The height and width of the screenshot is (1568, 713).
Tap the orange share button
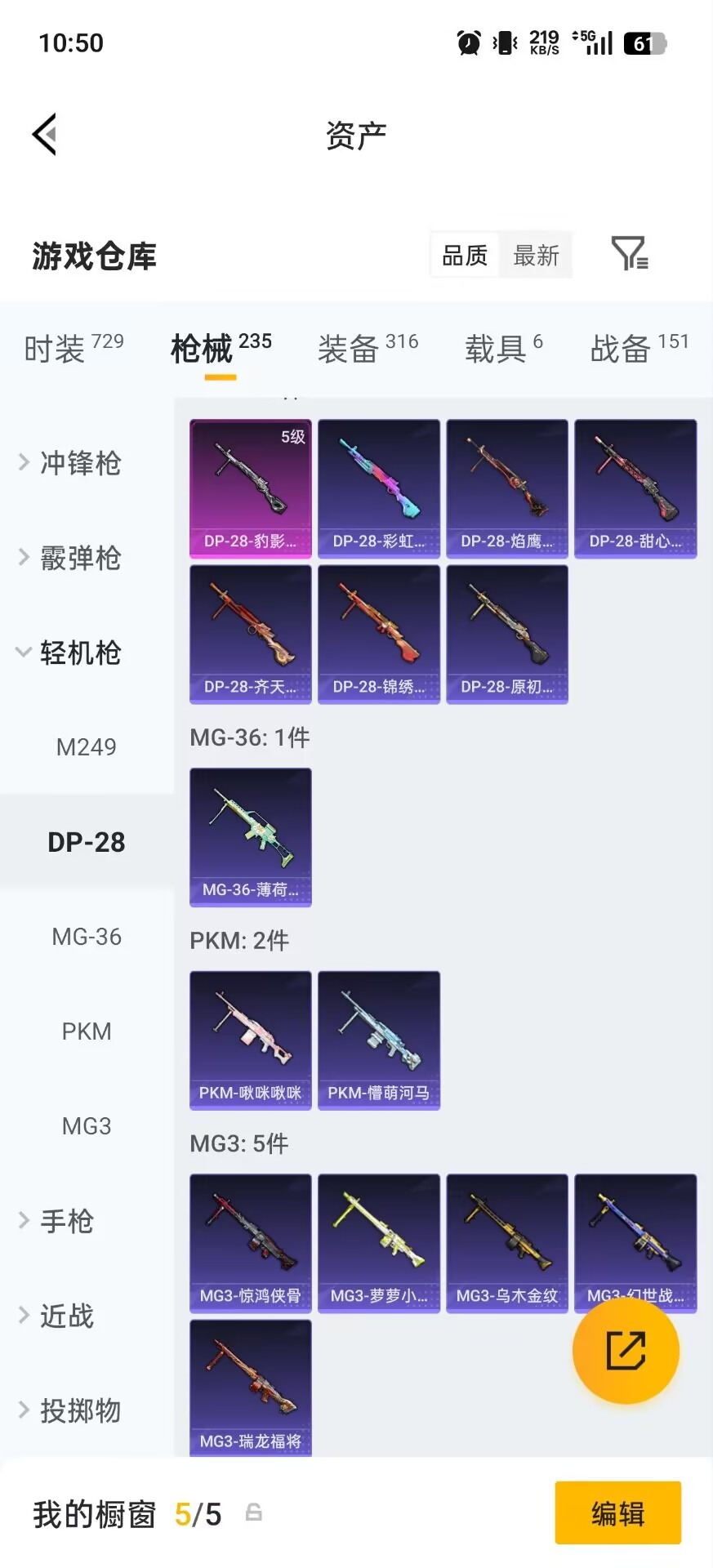pyautogui.click(x=626, y=1351)
